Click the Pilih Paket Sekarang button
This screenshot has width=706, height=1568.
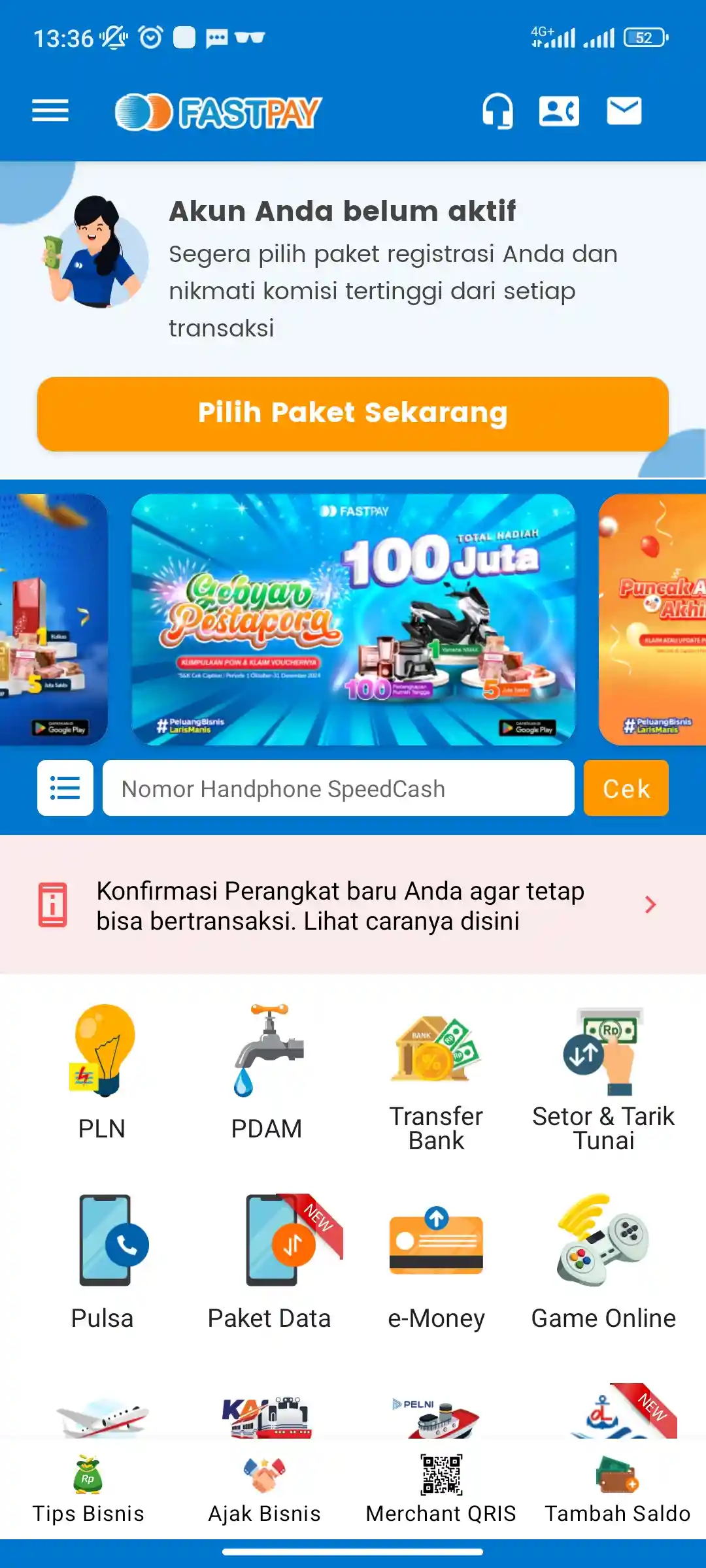tap(353, 413)
